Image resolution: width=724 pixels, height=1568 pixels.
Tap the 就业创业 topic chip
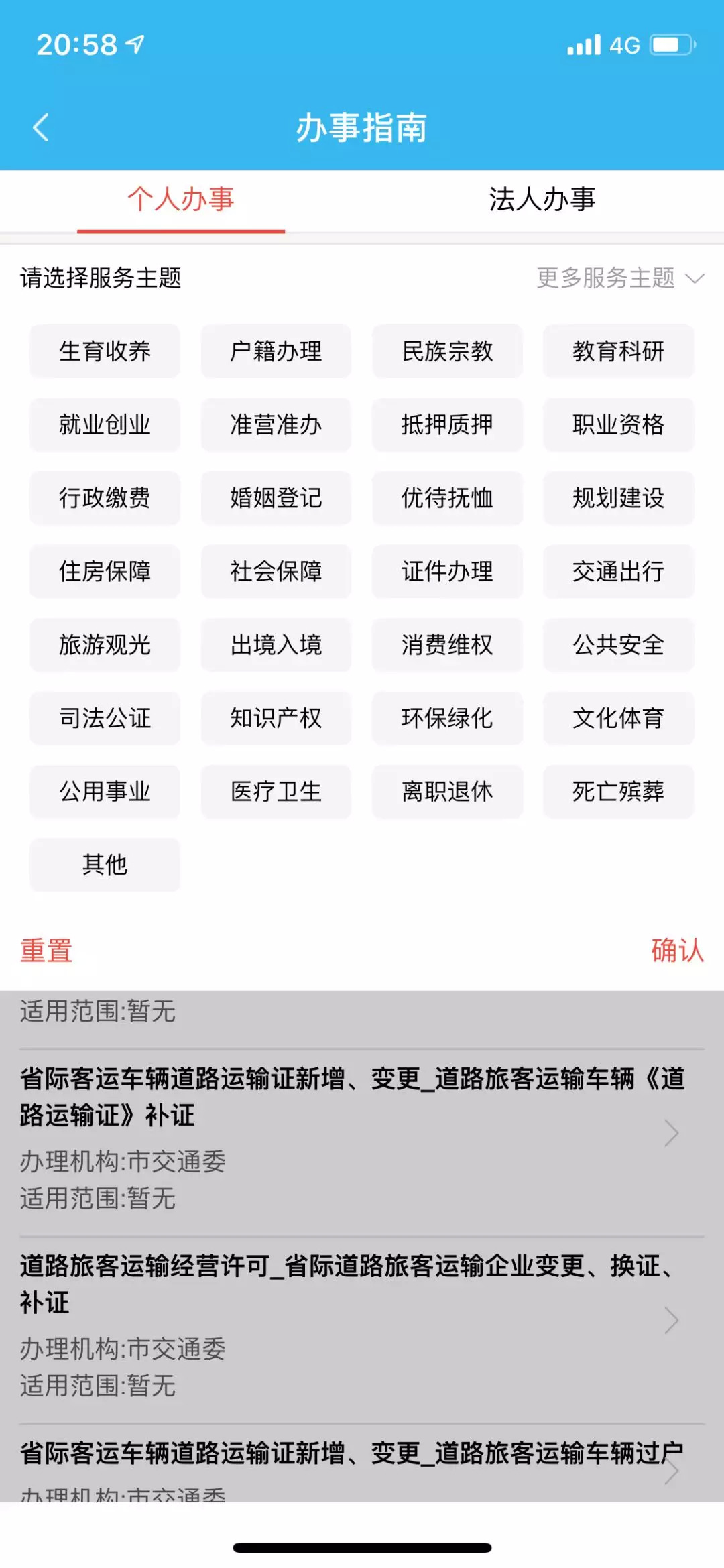point(105,424)
